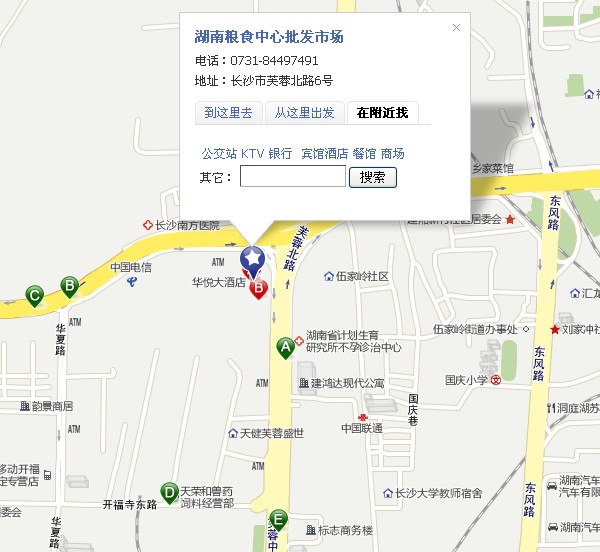This screenshot has width=600, height=552.
Task: Find nearby KTV places
Action: pos(252,154)
